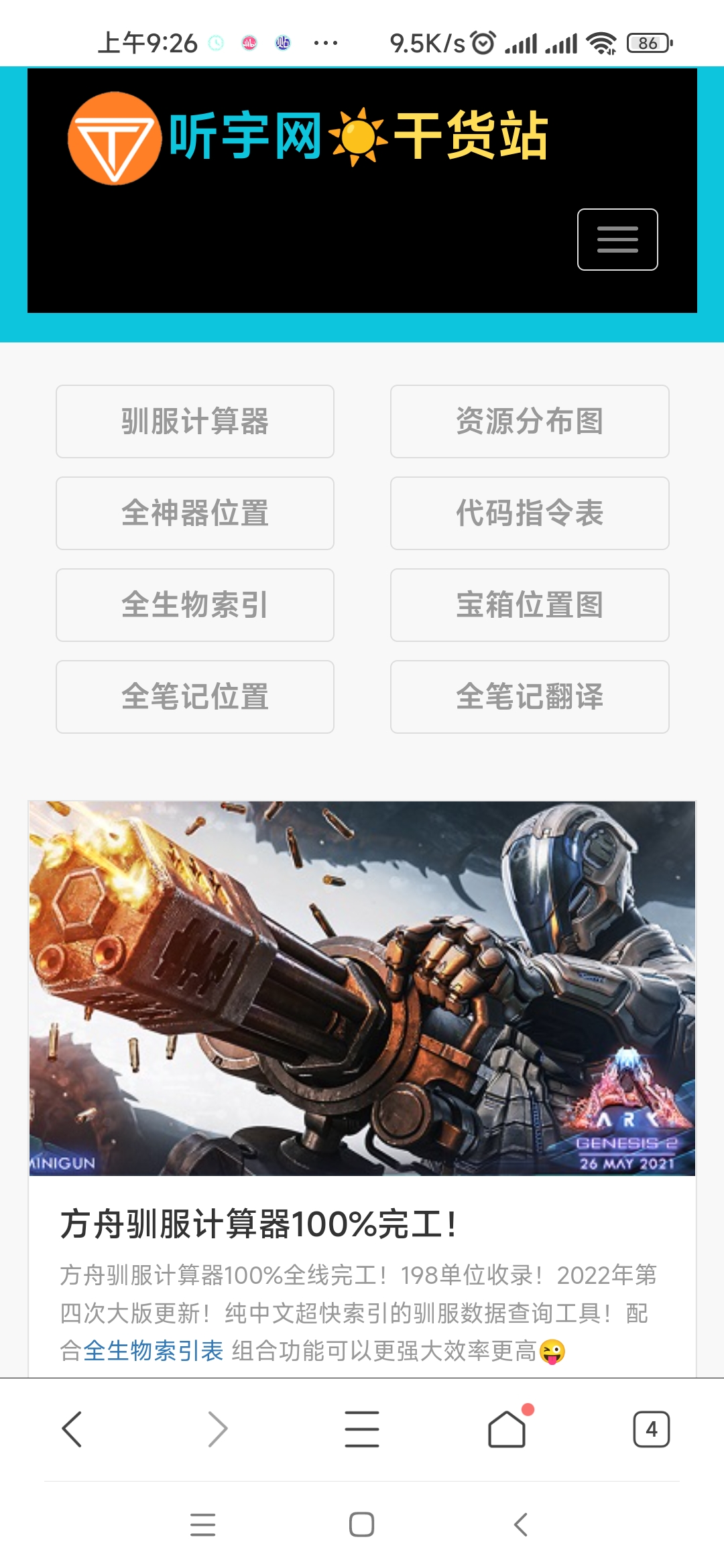The height and width of the screenshot is (1568, 724).
Task: Open the 驯服计算器 button
Action: [195, 421]
